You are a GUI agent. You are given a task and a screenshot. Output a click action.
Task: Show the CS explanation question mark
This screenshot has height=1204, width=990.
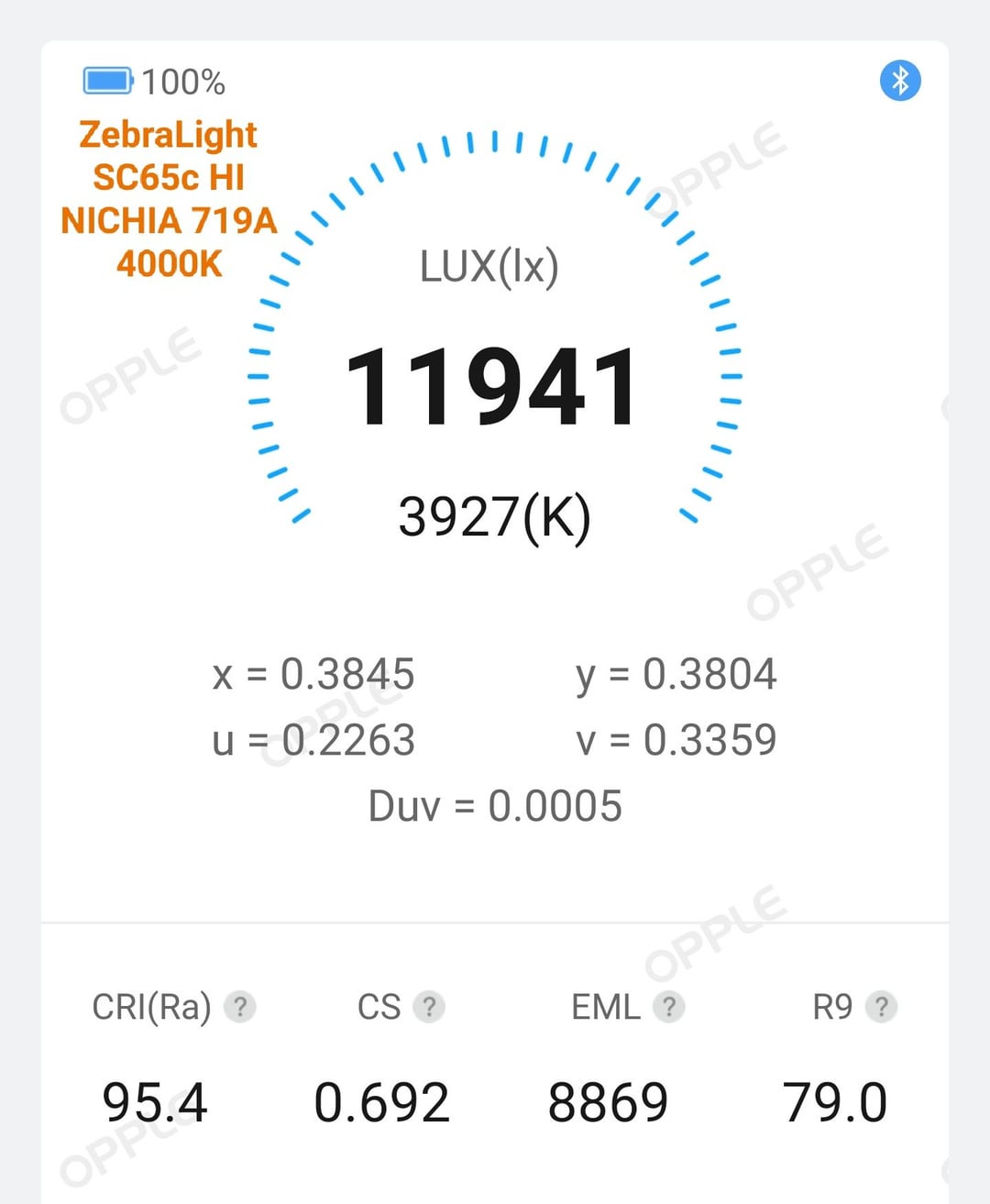pyautogui.click(x=429, y=1007)
